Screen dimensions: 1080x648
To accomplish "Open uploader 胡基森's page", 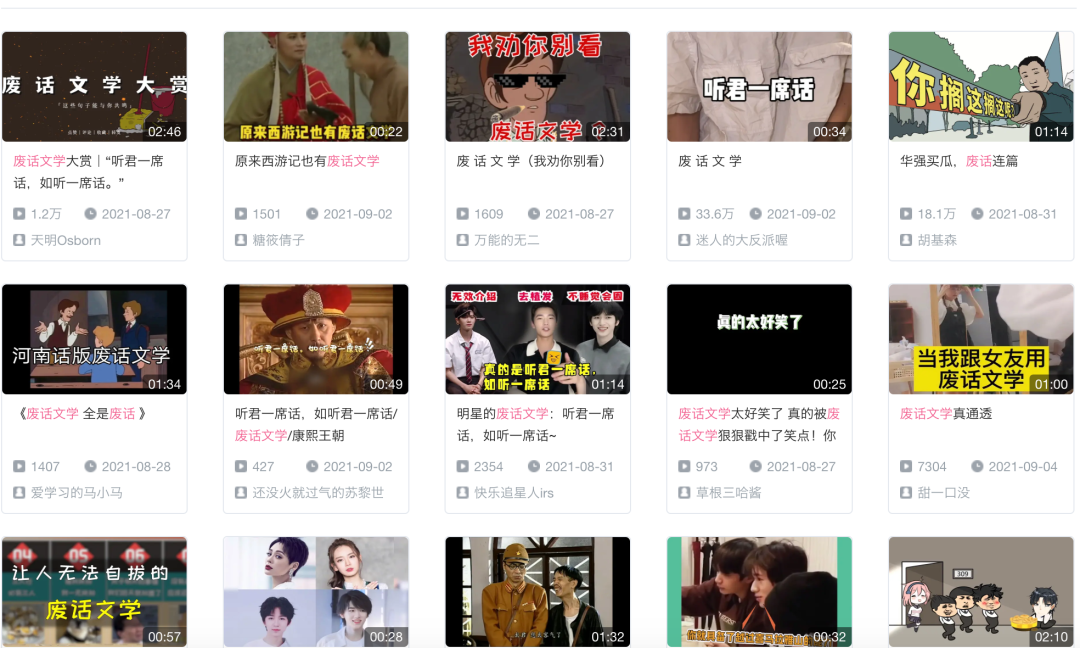I will pyautogui.click(x=937, y=240).
